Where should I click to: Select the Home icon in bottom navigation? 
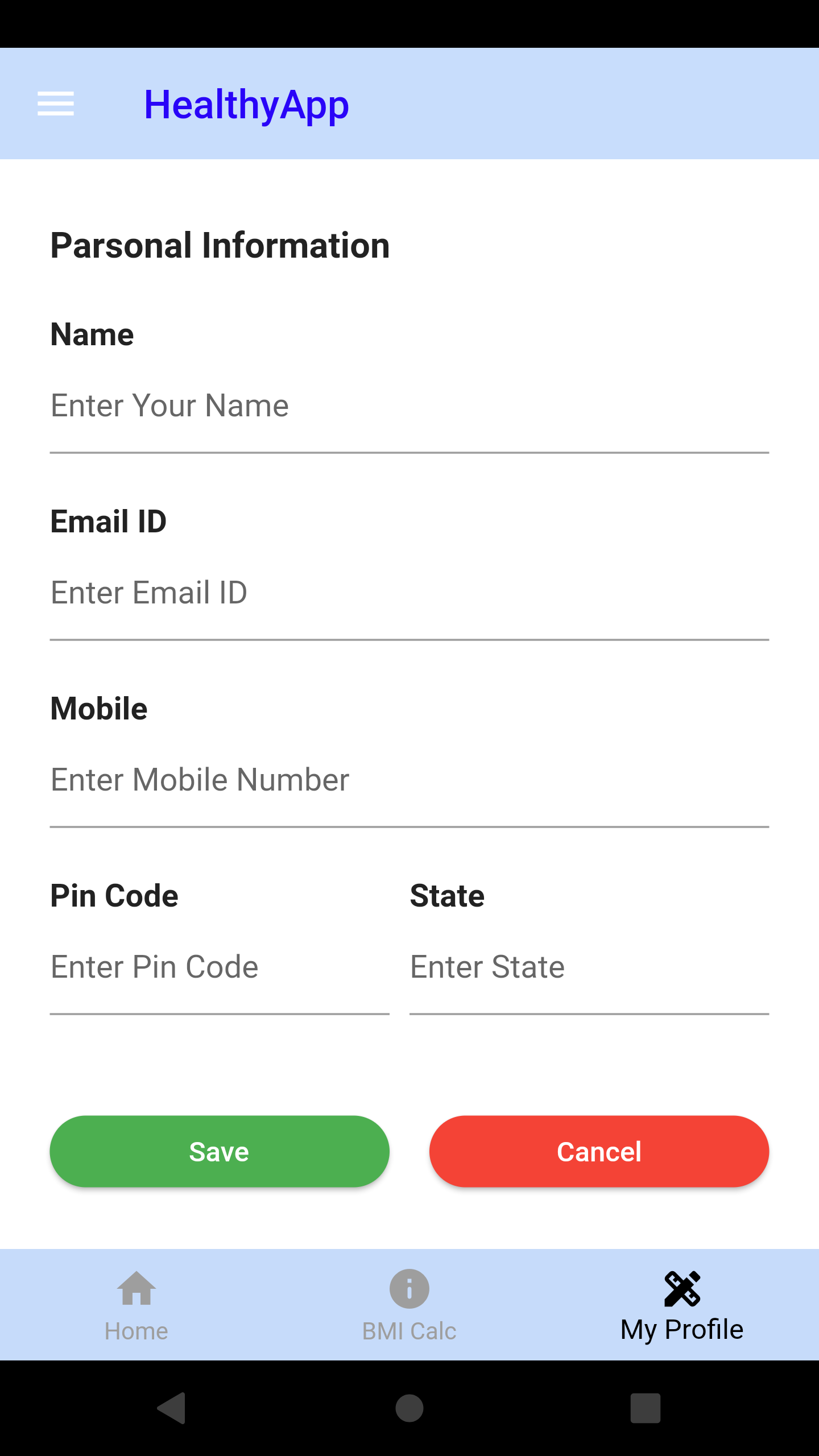coord(136,1288)
